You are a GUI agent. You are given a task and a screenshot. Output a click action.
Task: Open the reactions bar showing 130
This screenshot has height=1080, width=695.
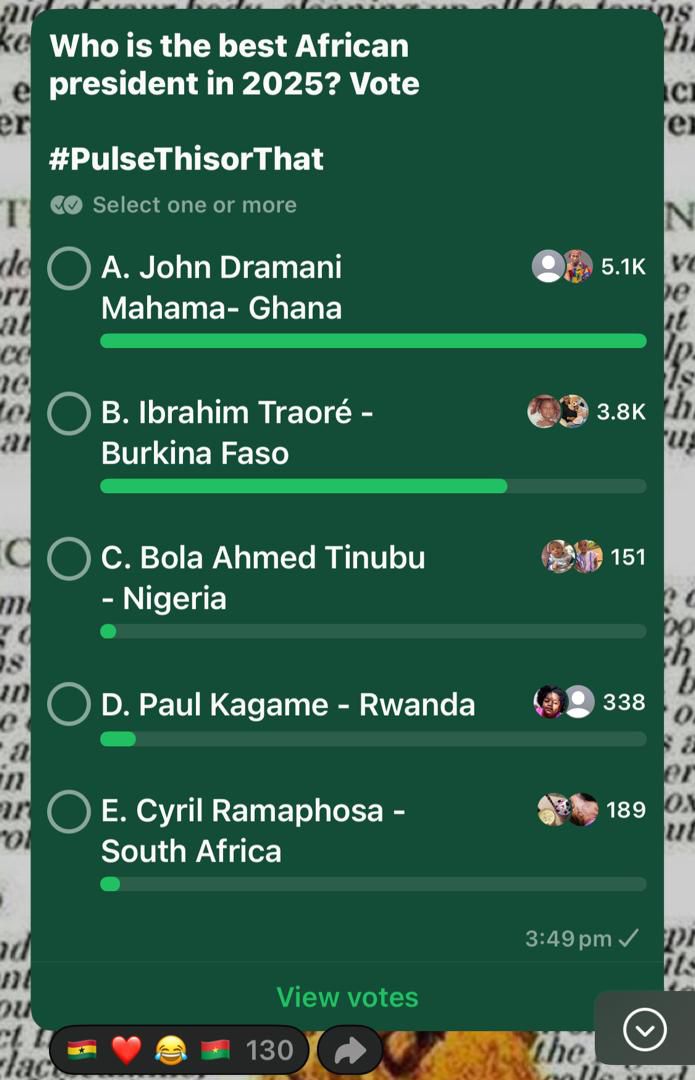click(180, 1050)
